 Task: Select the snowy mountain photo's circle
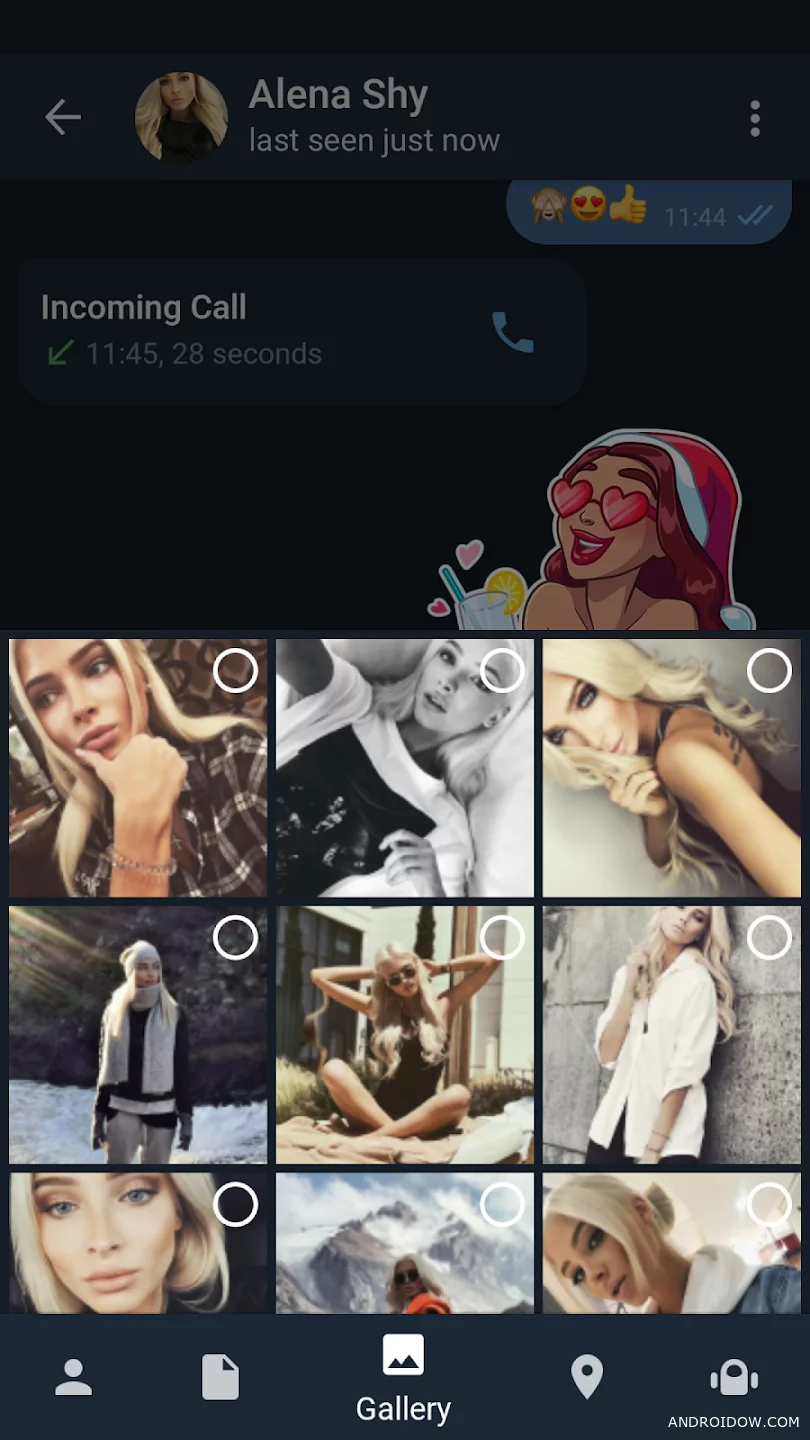[502, 1205]
